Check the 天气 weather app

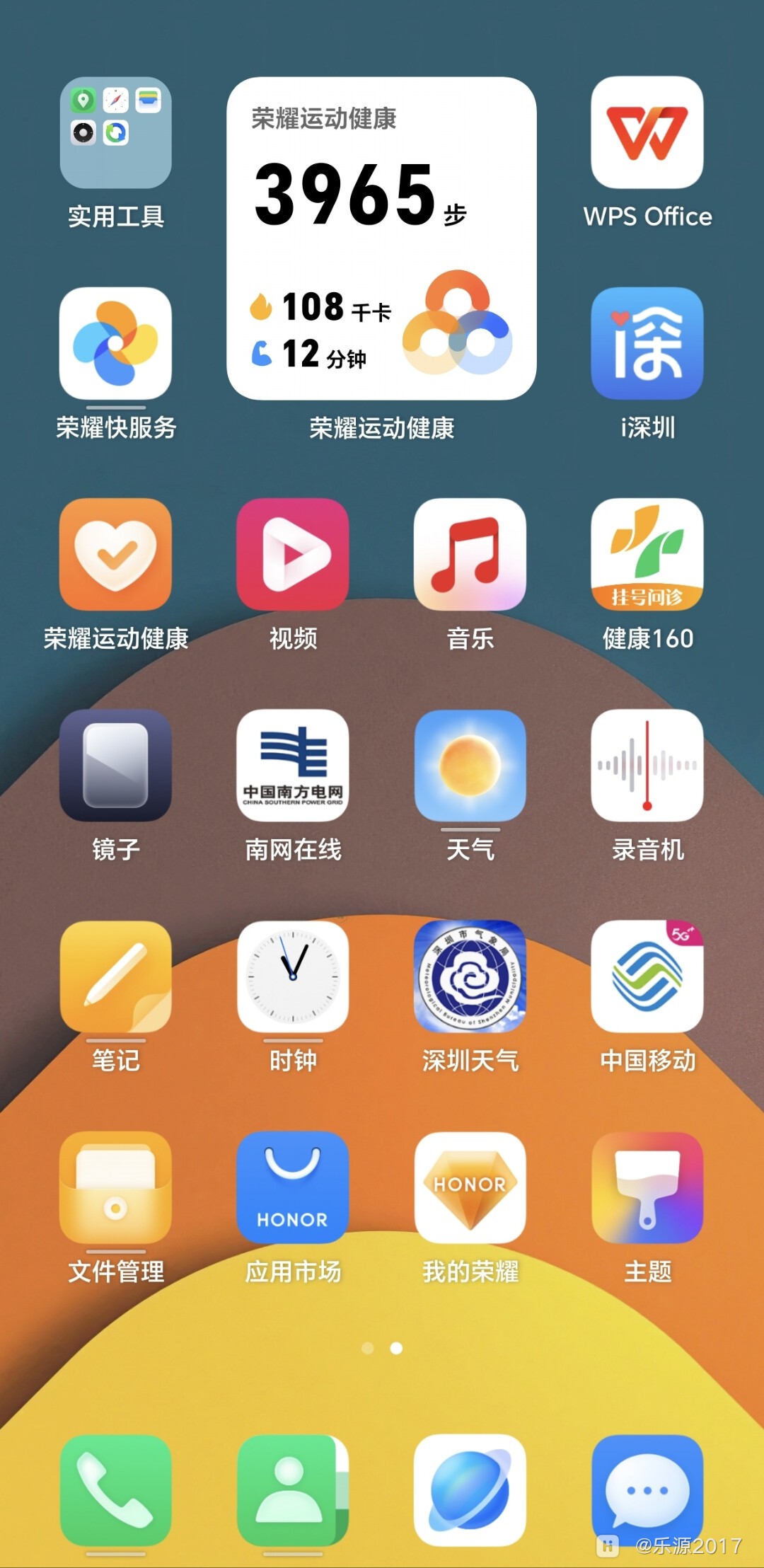(470, 765)
